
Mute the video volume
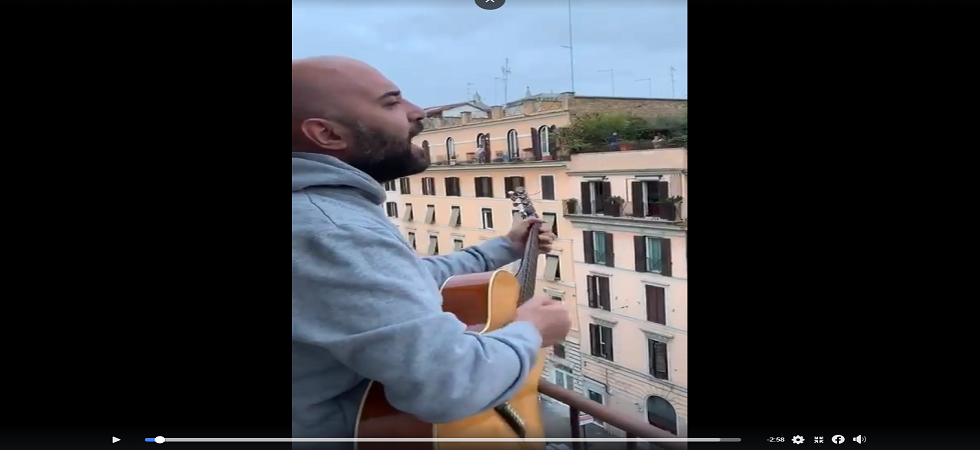coord(859,439)
